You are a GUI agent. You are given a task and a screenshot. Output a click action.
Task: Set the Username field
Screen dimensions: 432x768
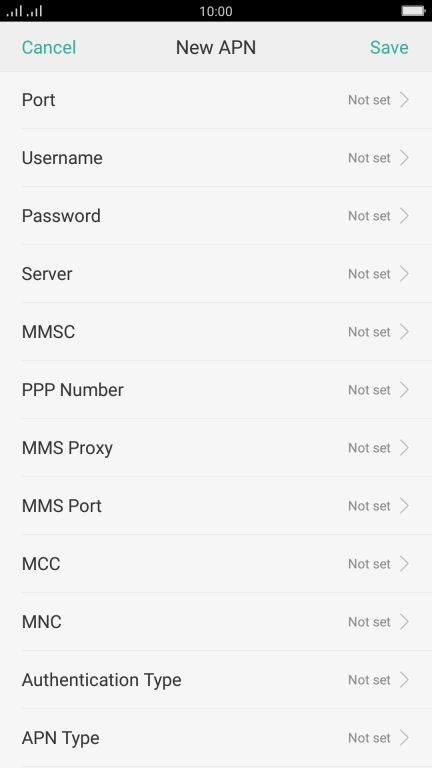coord(216,158)
